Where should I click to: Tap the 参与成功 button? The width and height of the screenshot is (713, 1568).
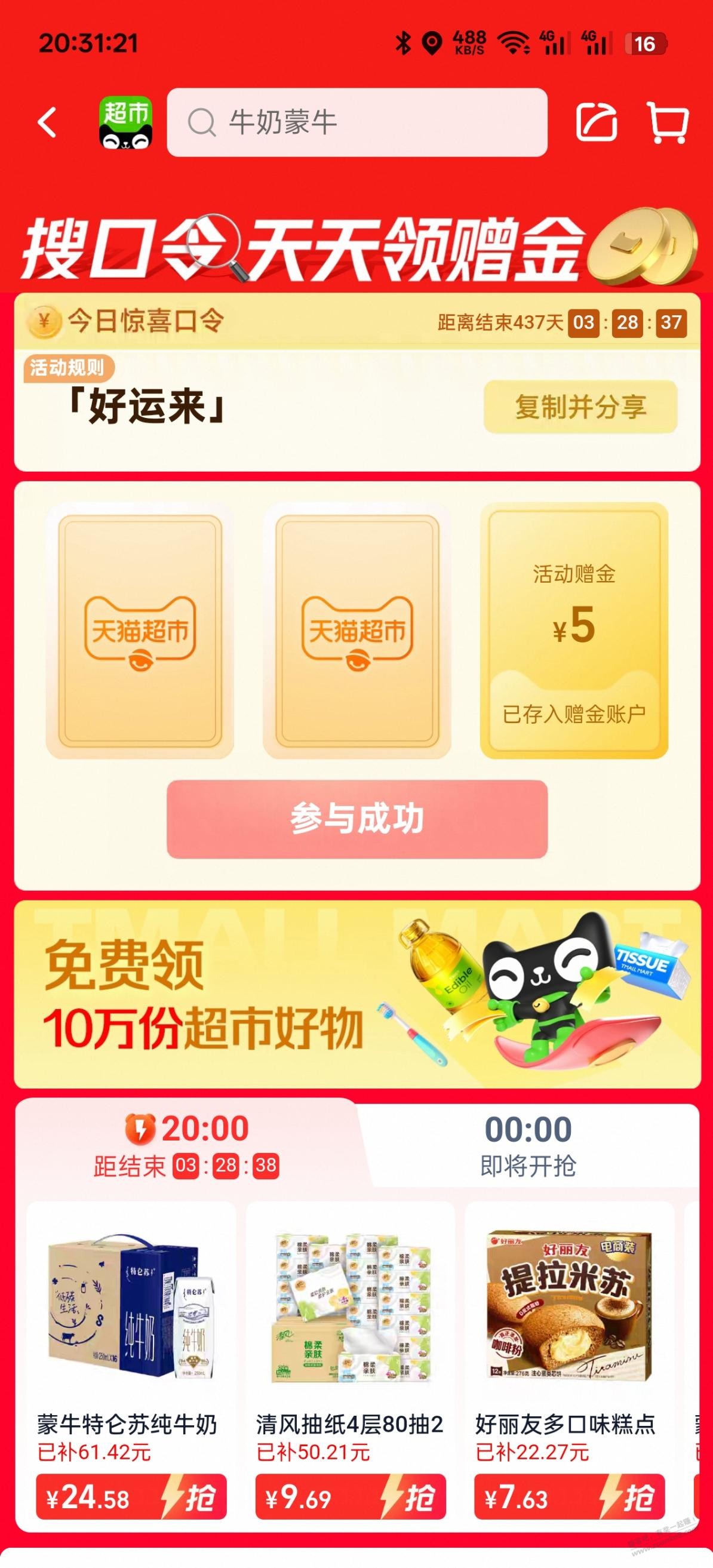pos(357,819)
